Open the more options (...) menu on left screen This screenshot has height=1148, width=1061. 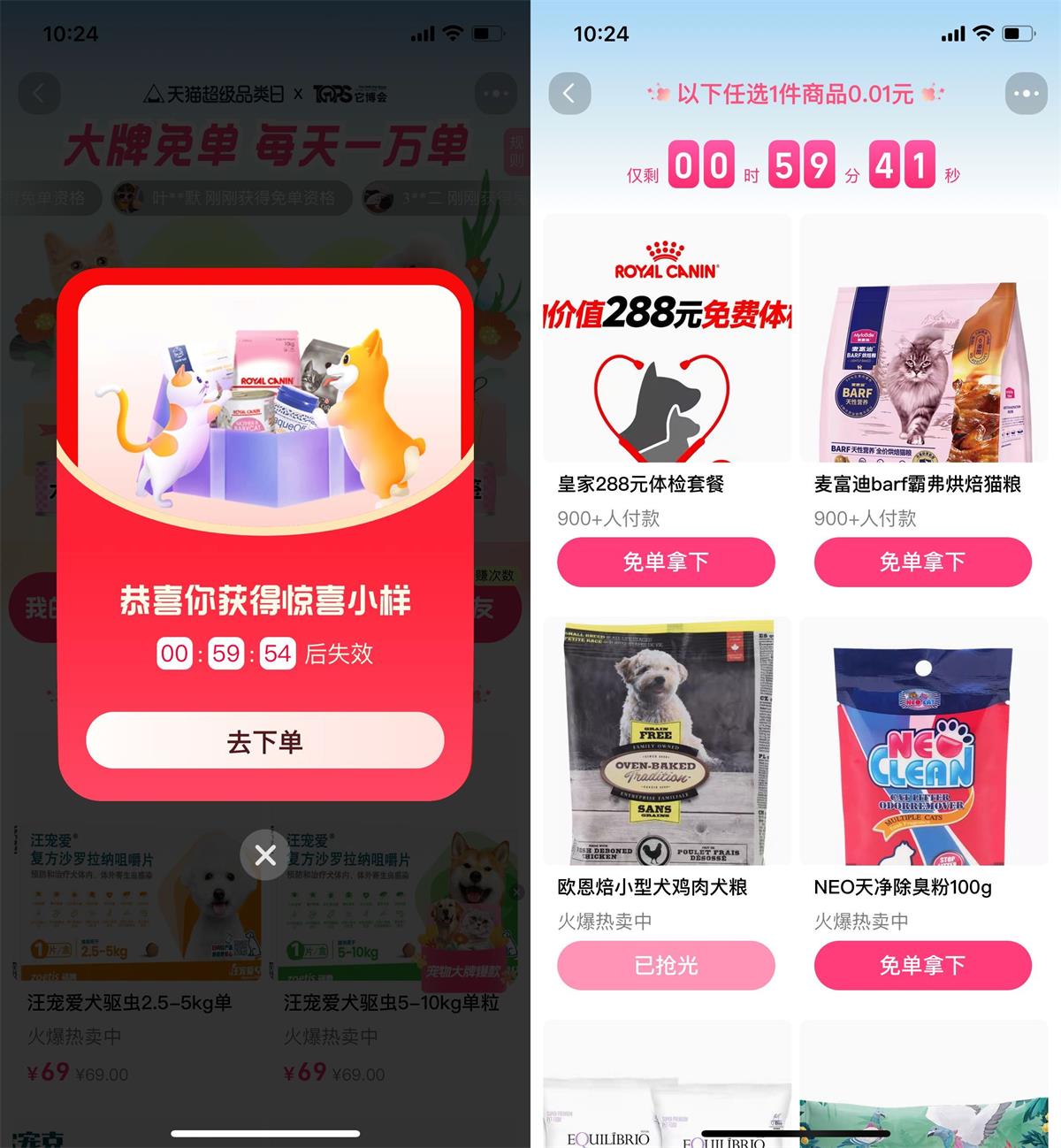[x=494, y=94]
